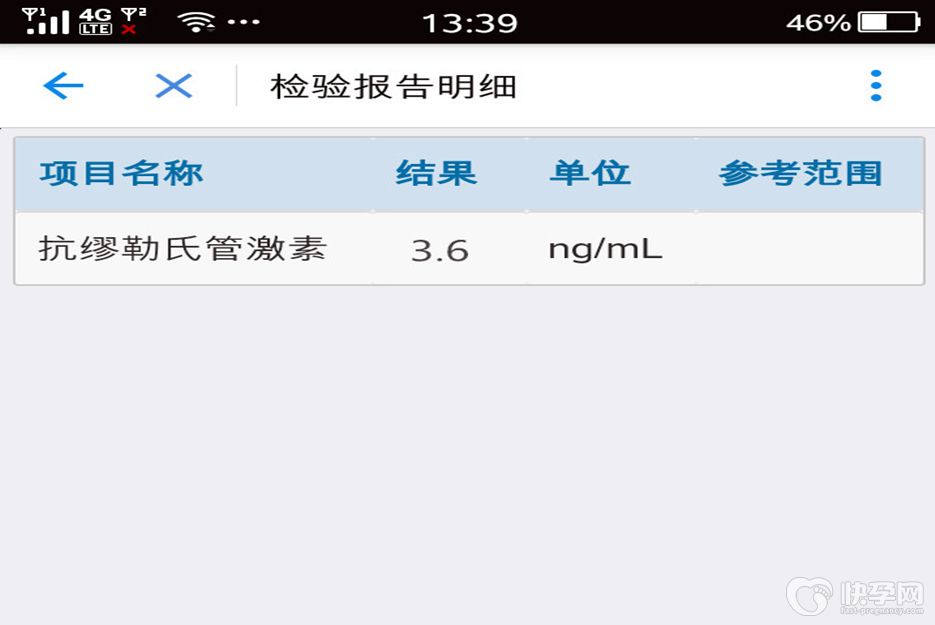935x625 pixels.
Task: Go back using the blue arrow
Action: click(63, 86)
